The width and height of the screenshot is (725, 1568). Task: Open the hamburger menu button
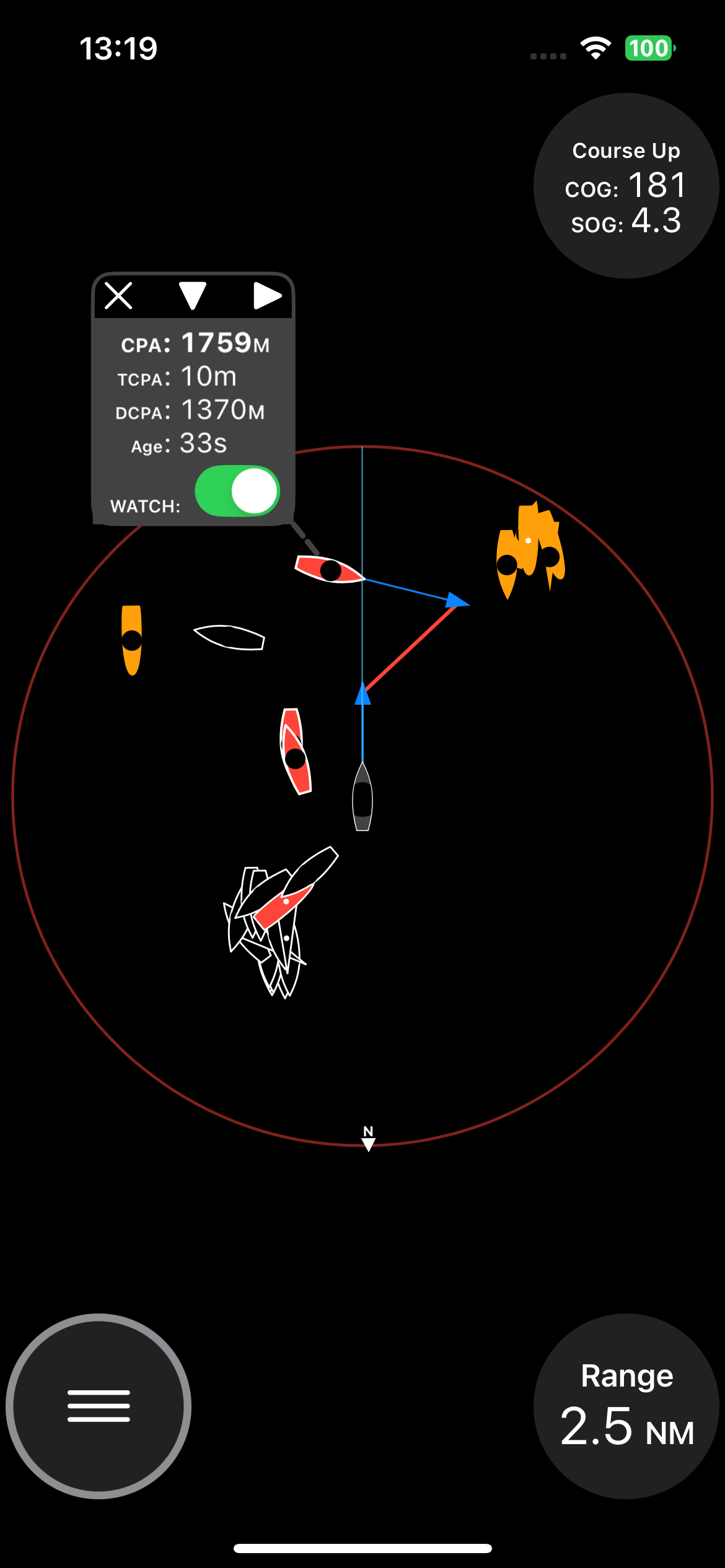coord(99,1406)
